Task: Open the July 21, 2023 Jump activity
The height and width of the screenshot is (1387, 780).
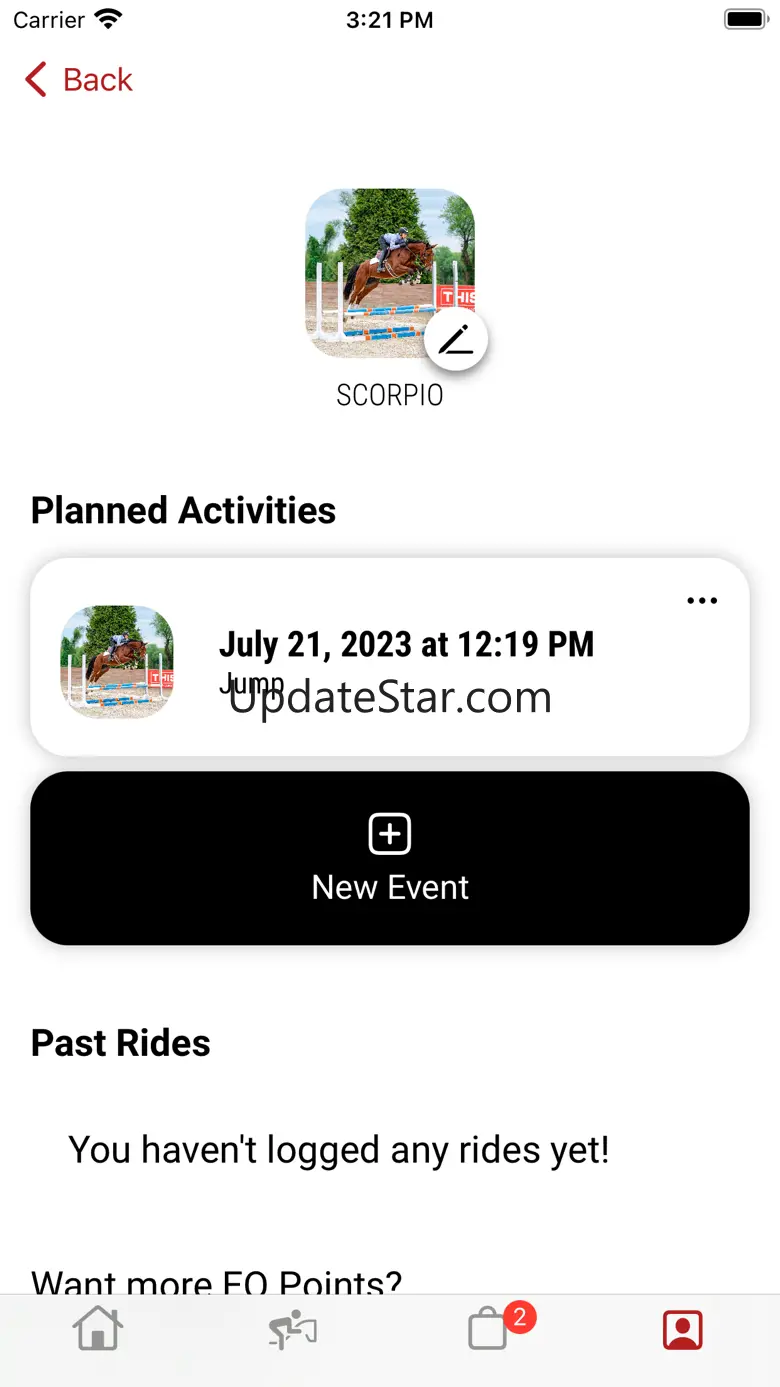Action: [390, 657]
